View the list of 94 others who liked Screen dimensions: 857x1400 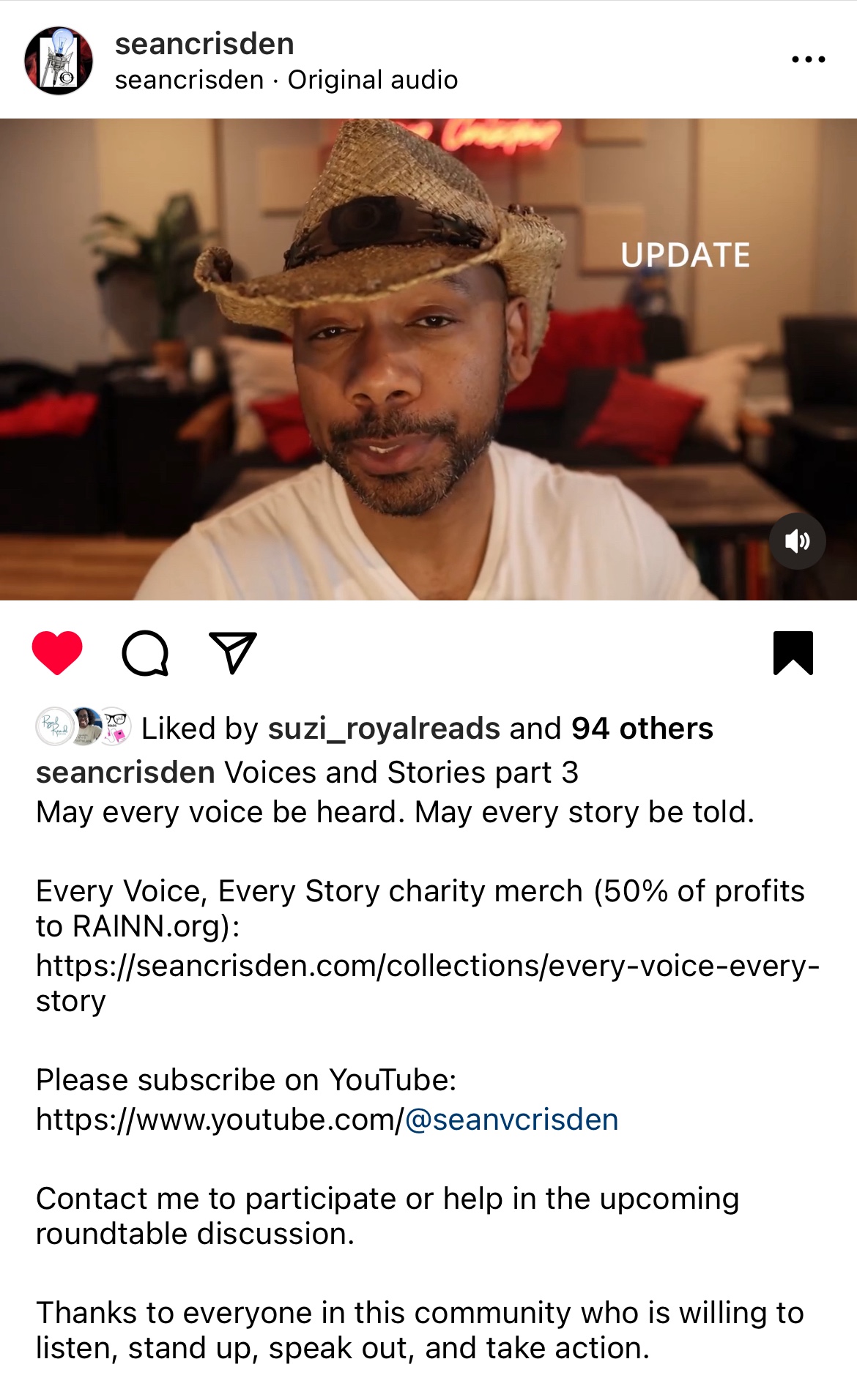point(642,729)
